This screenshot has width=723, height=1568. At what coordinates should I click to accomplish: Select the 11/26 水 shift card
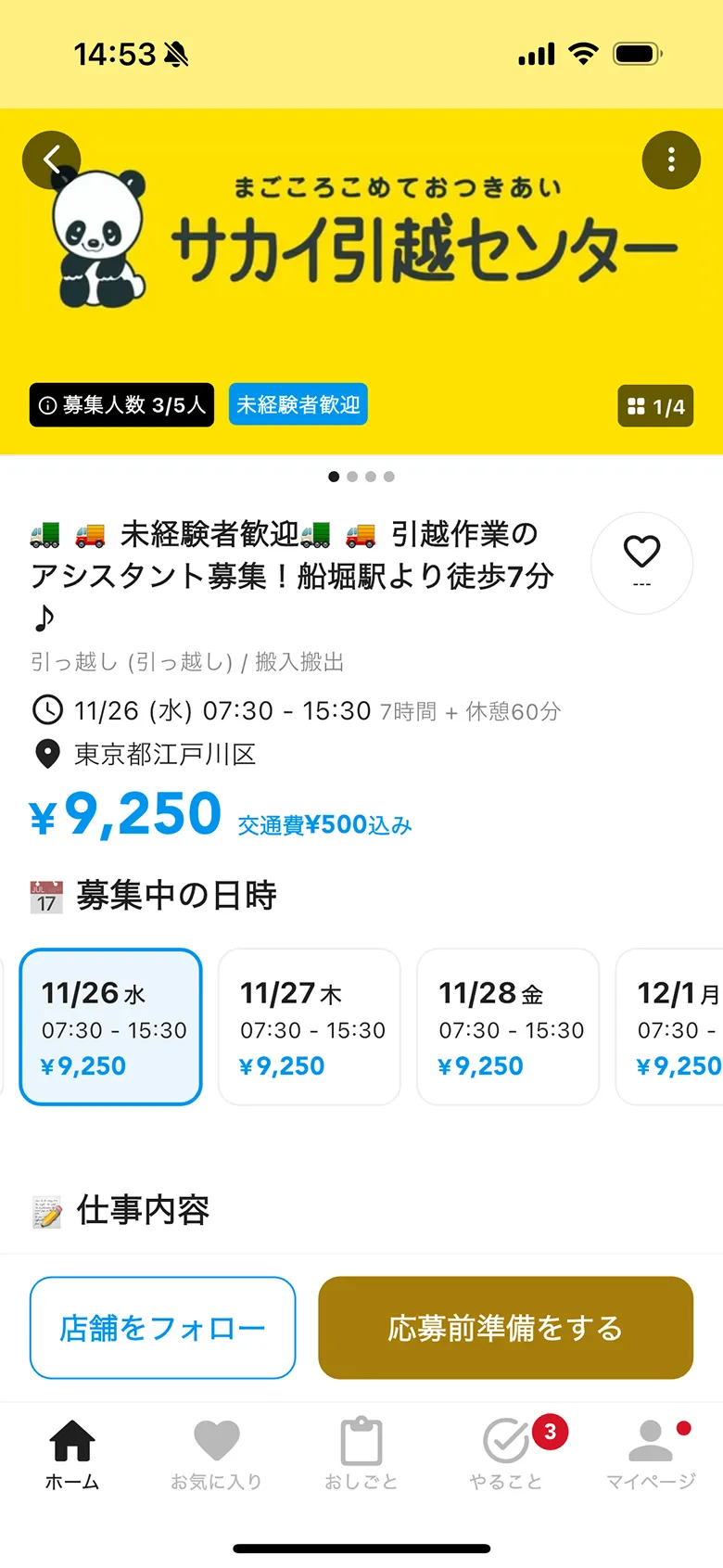pos(111,1026)
